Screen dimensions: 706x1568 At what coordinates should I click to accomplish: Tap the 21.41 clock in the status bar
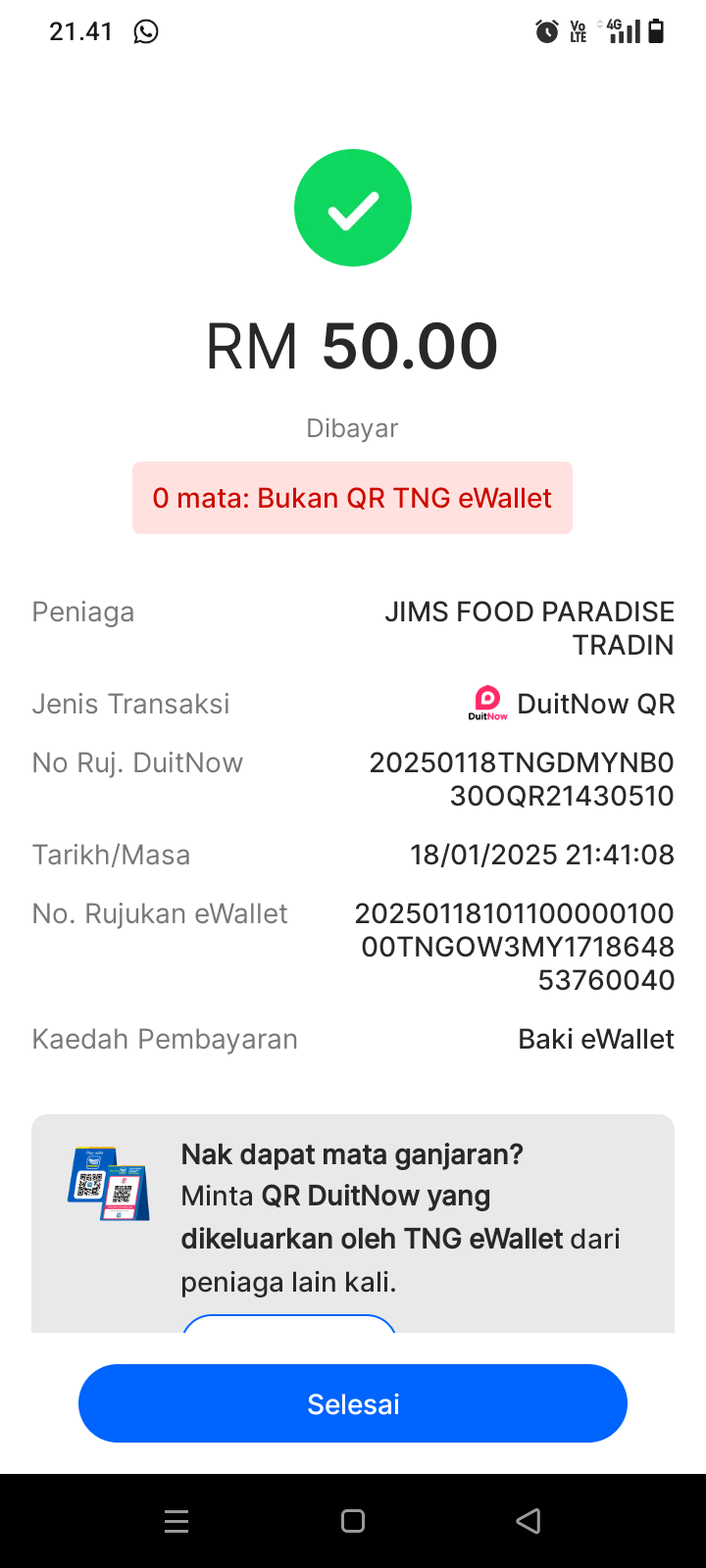tap(81, 31)
